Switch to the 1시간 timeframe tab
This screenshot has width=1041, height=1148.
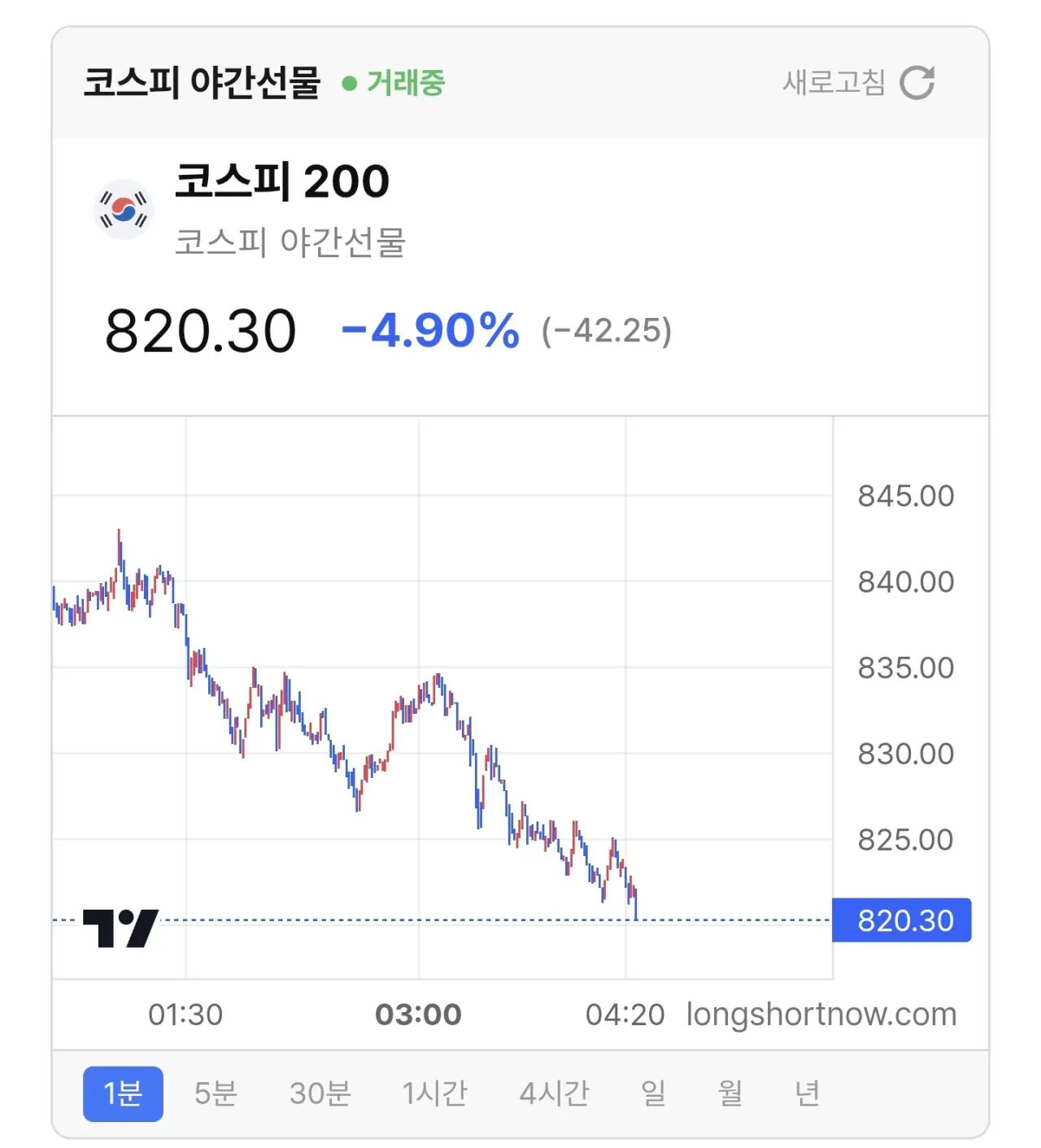pyautogui.click(x=437, y=1094)
